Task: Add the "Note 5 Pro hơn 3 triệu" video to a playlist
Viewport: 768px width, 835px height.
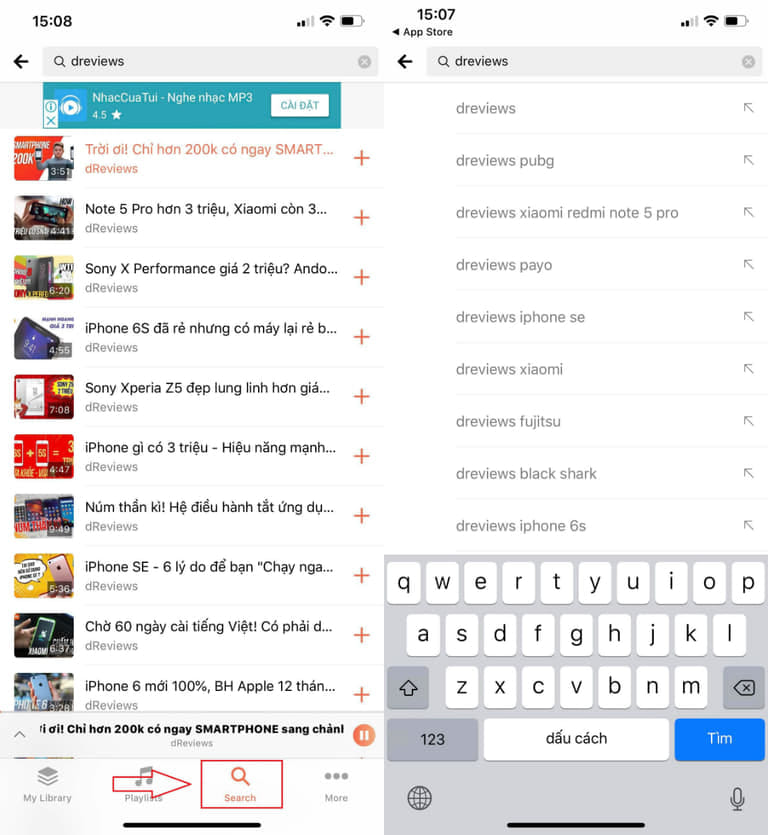Action: (362, 218)
